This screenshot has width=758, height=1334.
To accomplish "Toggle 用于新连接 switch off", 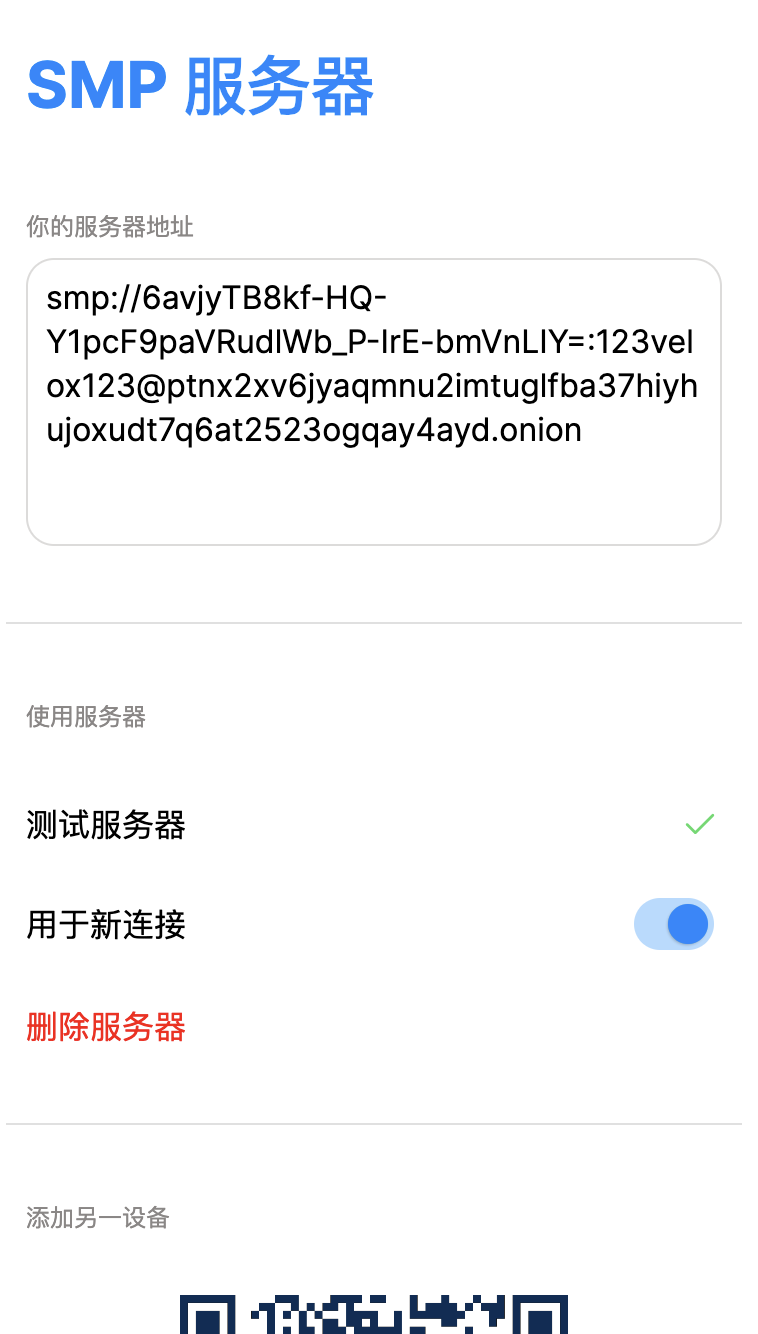I will click(x=673, y=924).
